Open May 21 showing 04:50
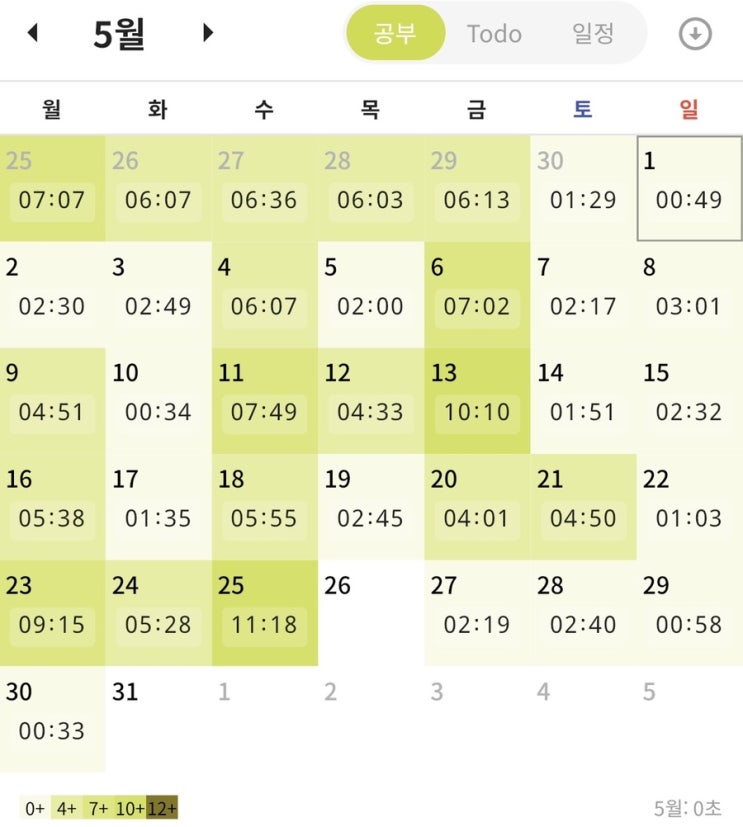Screen dimensions: 743x827 pyautogui.click(x=583, y=506)
